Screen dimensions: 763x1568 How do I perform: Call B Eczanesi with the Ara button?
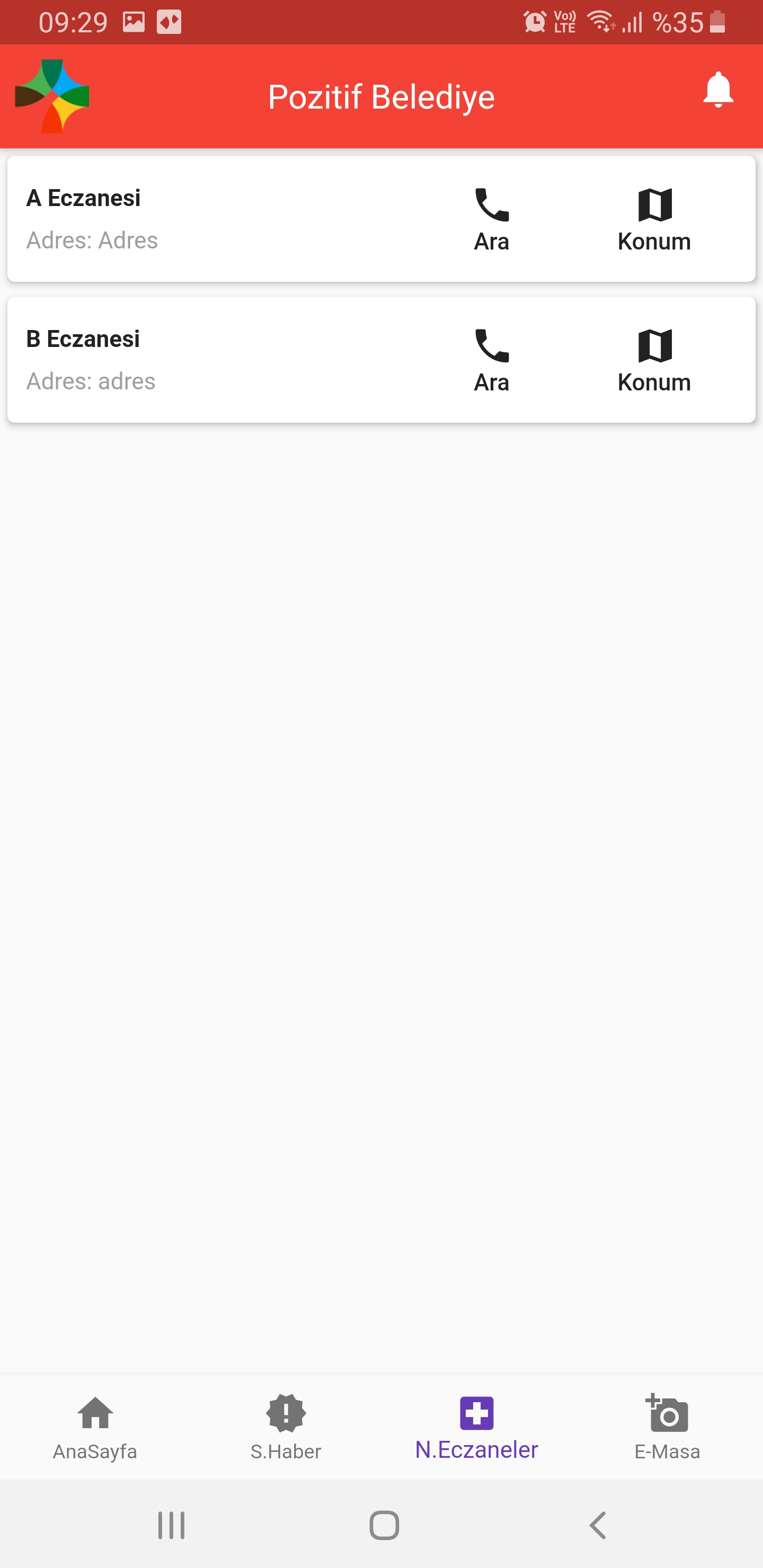pos(491,360)
